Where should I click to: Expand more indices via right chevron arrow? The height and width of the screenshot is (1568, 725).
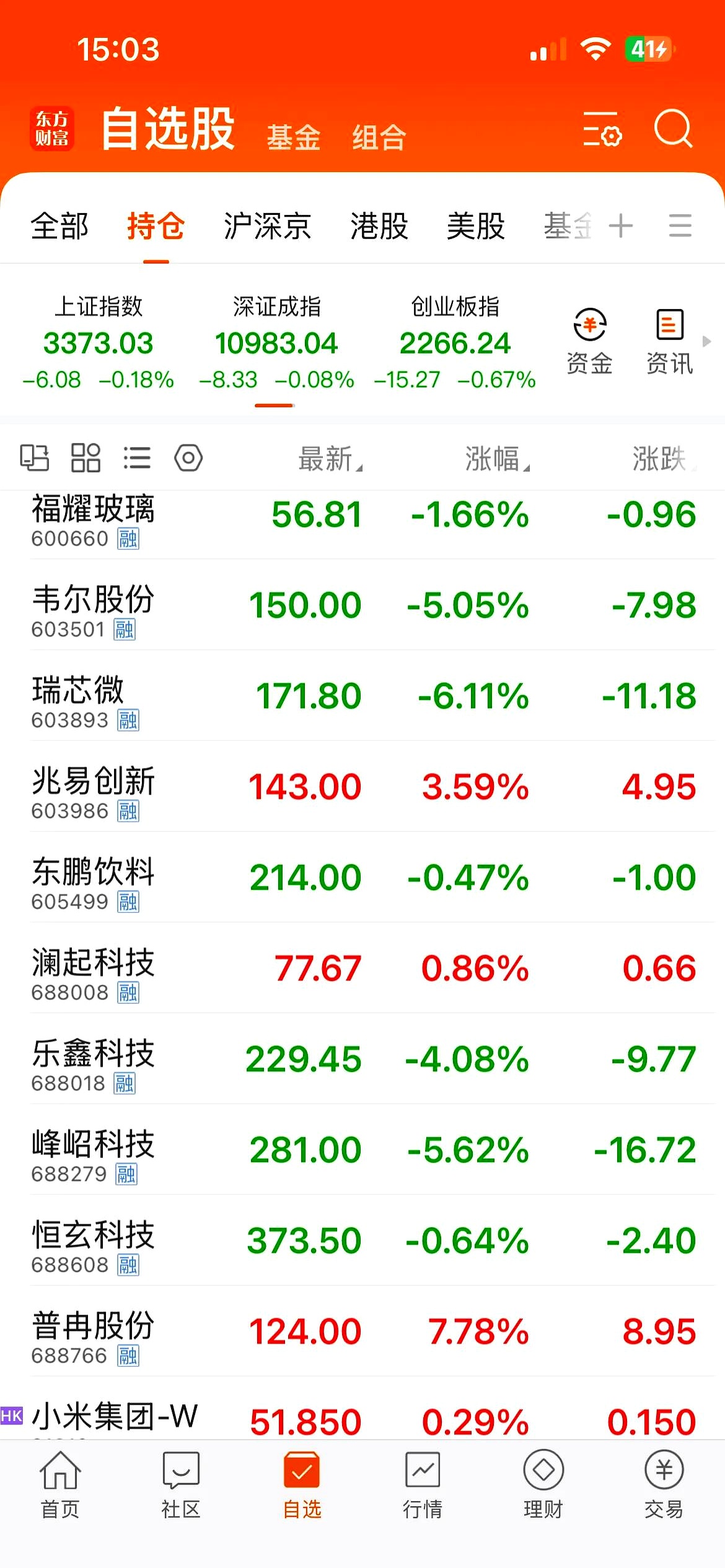[708, 341]
